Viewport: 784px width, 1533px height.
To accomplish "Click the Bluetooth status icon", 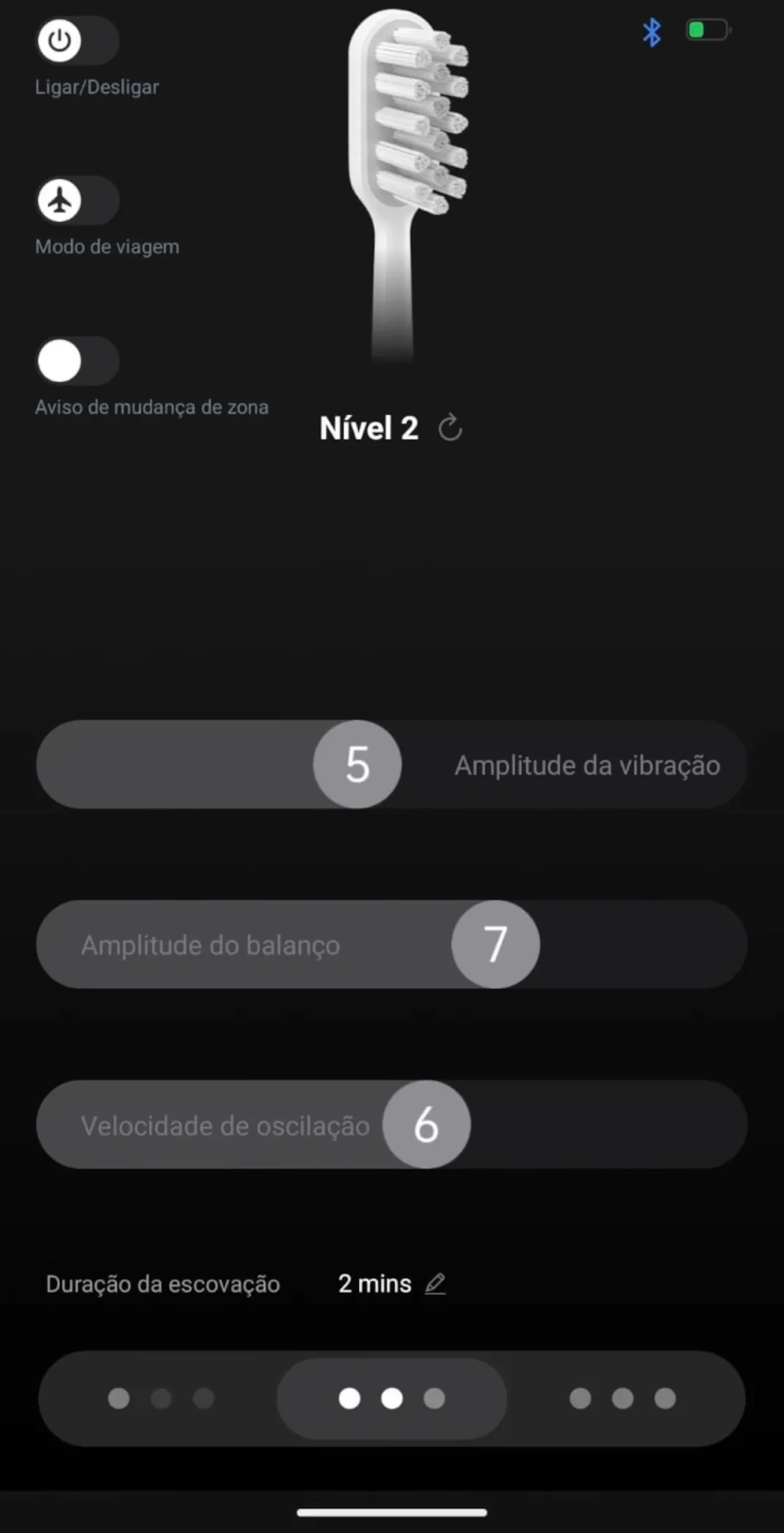I will click(651, 31).
